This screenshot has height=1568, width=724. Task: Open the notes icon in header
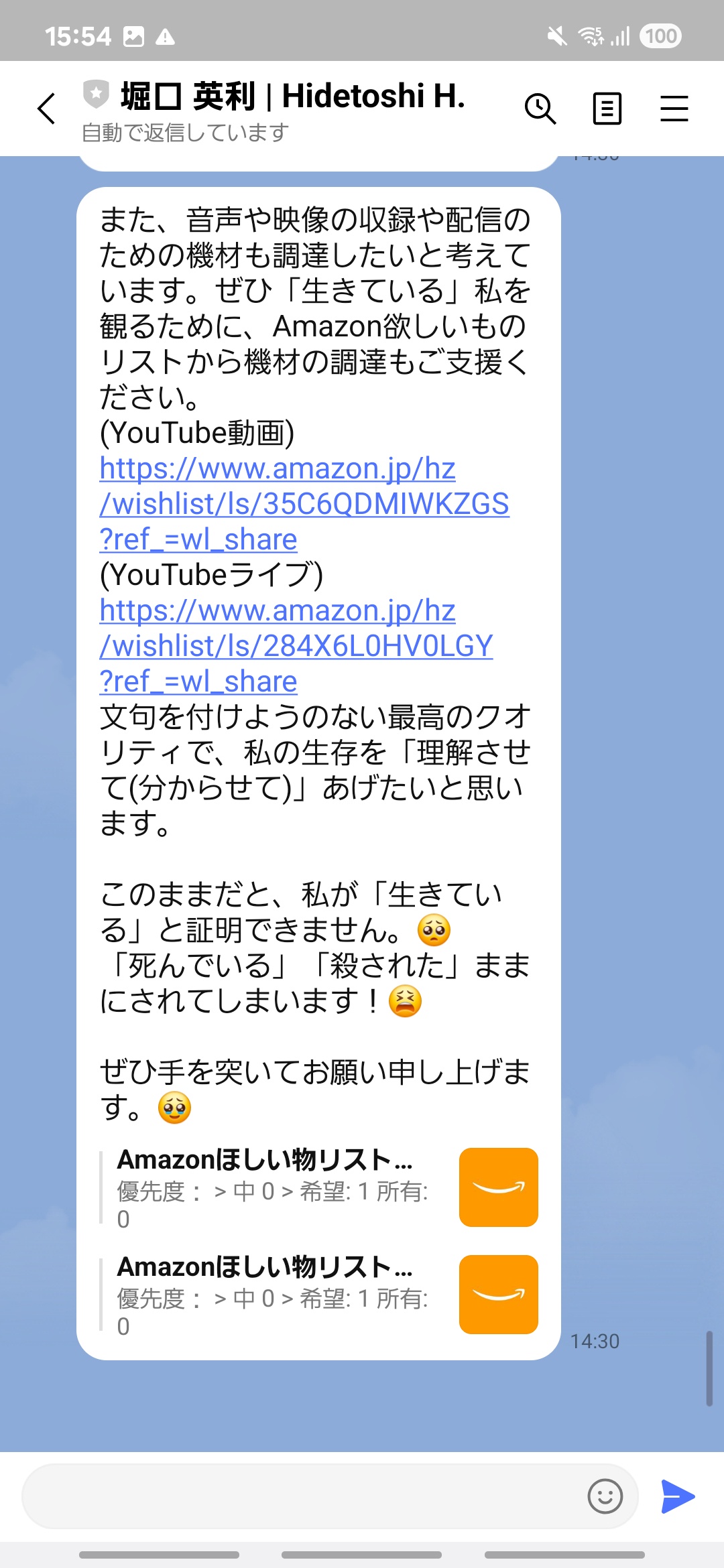pos(607,109)
